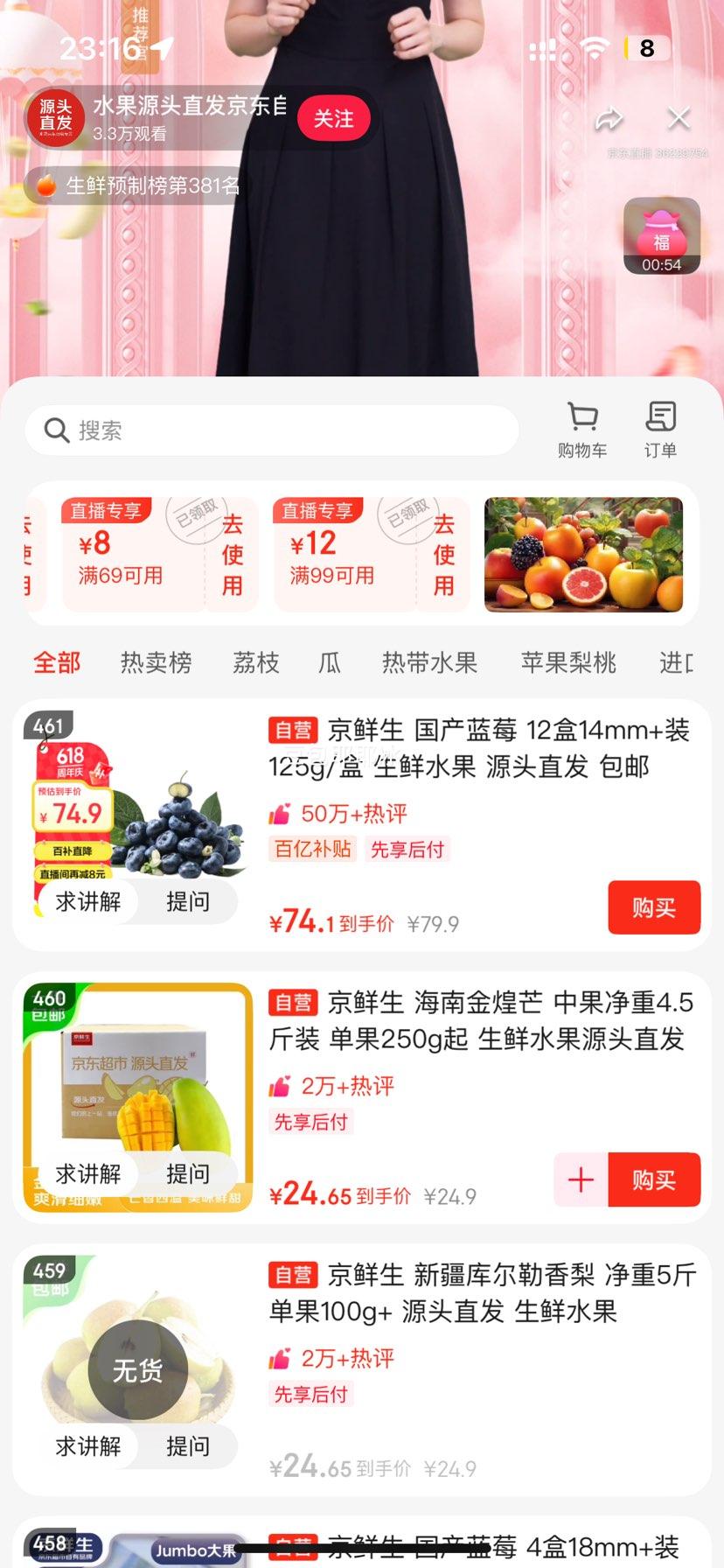Switch to the 热卖榜 tab

[x=156, y=662]
